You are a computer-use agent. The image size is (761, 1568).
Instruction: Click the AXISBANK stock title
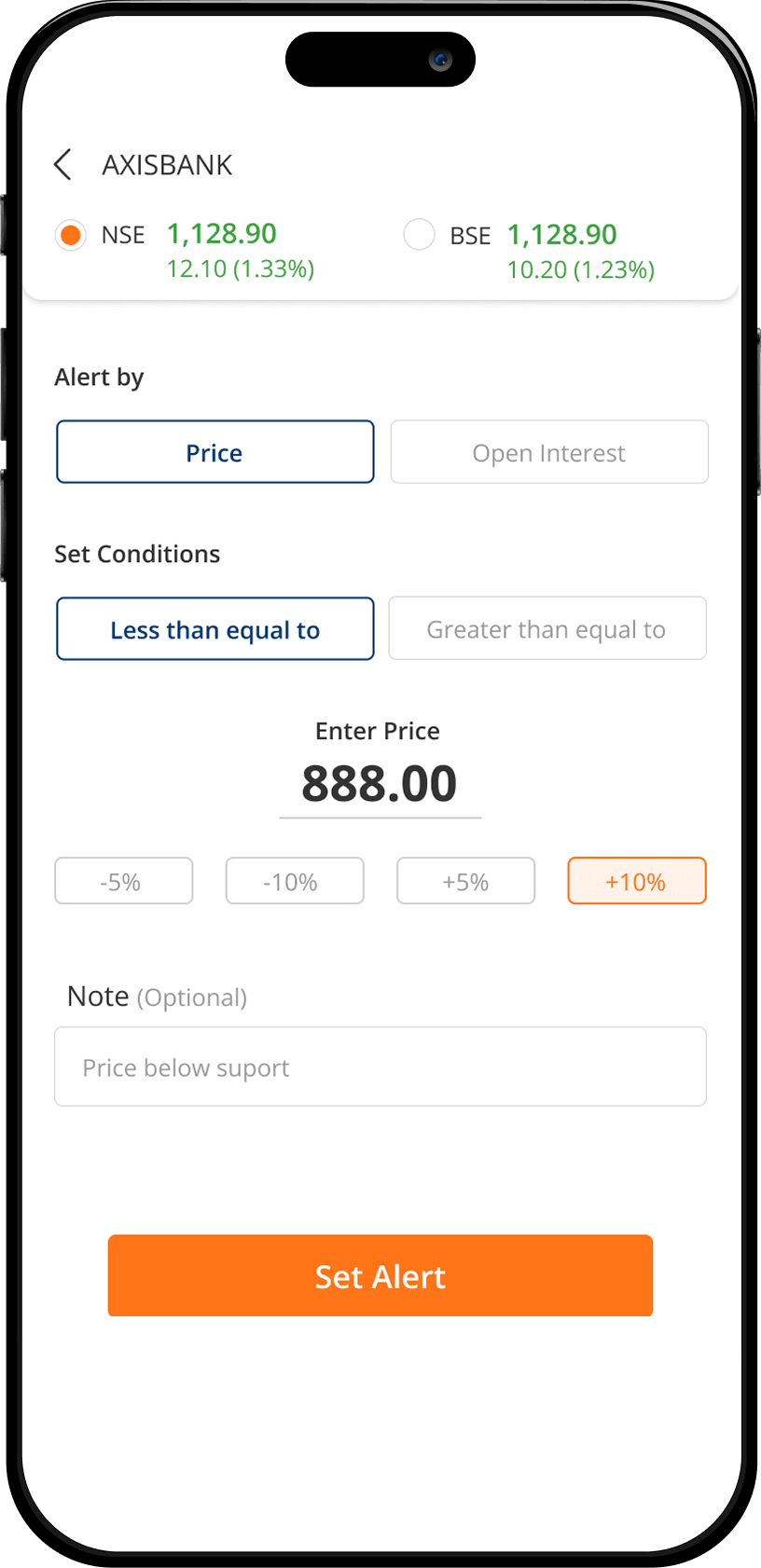(167, 164)
